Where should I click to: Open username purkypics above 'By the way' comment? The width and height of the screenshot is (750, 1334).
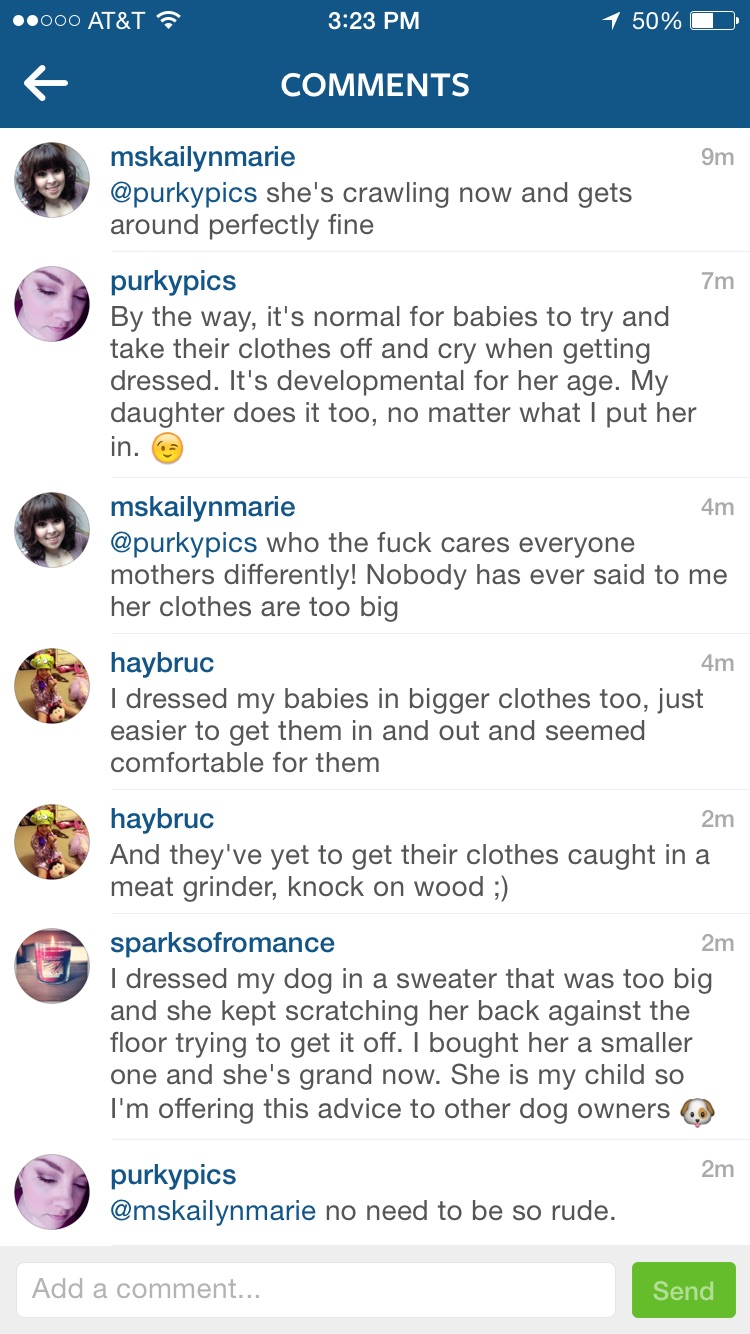[173, 282]
